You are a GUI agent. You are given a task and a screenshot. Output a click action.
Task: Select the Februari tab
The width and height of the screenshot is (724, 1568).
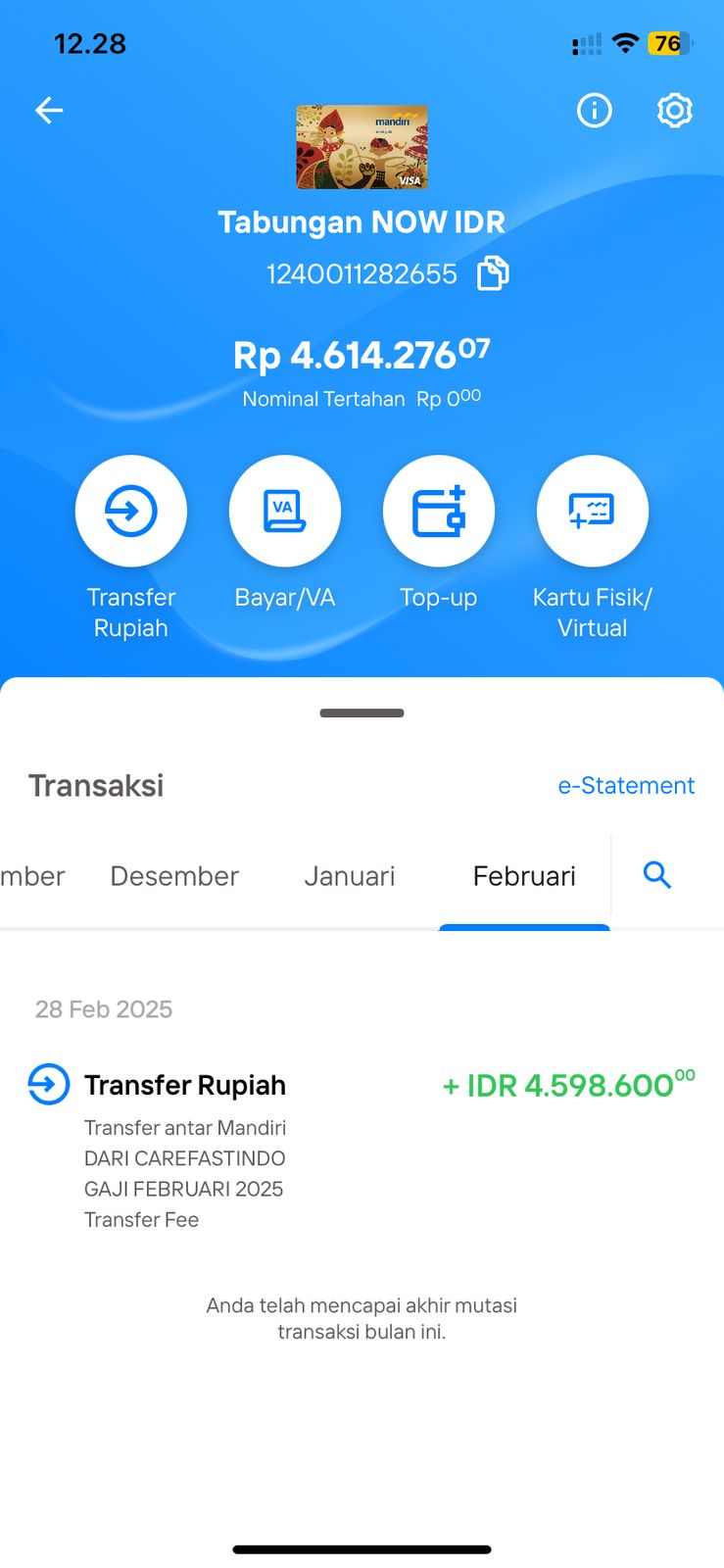pos(524,876)
